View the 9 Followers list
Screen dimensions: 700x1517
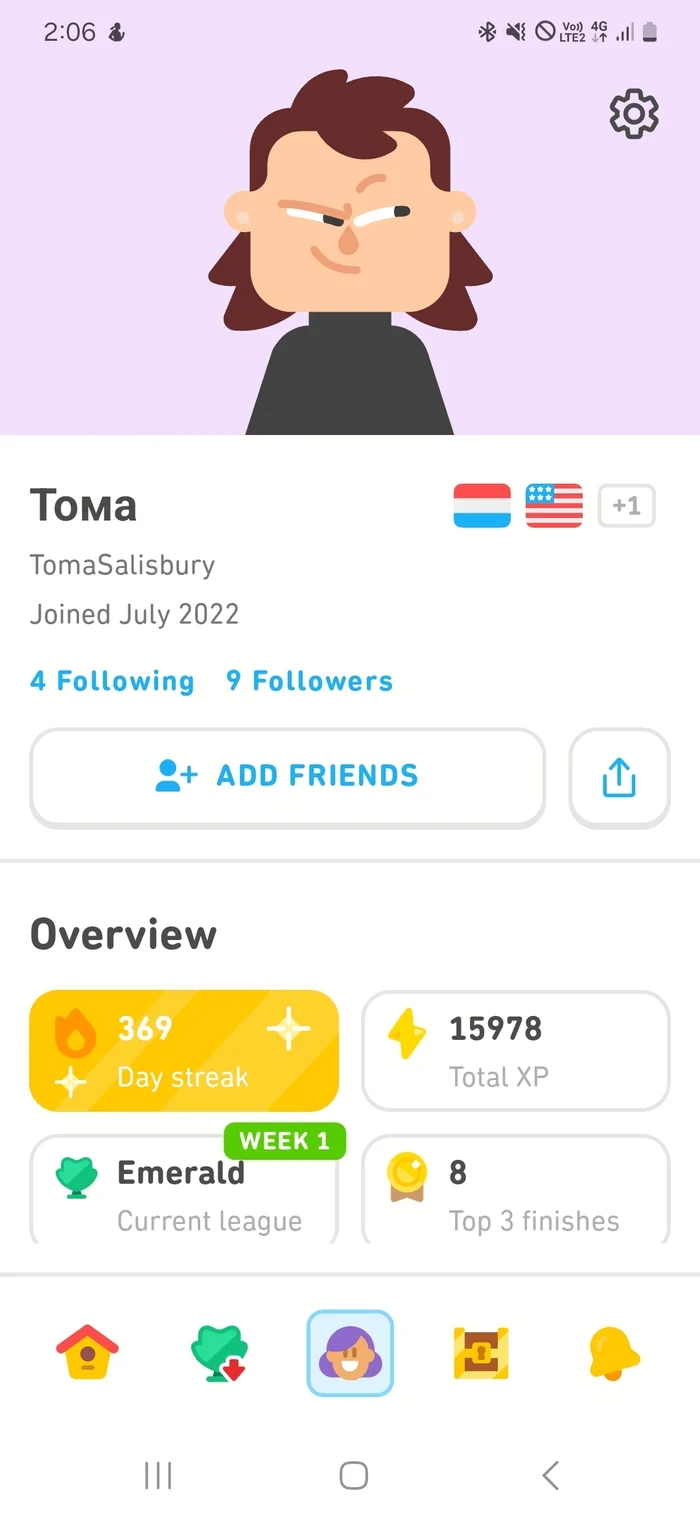point(309,681)
